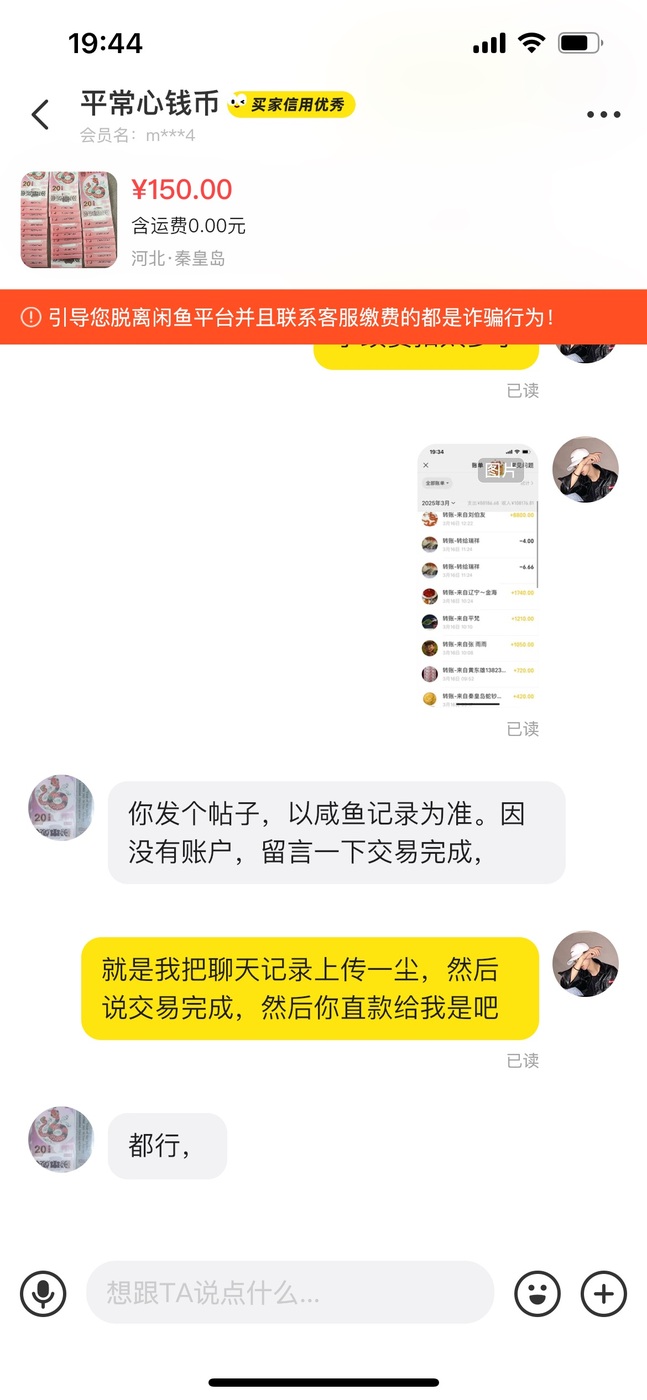Focus the message input field
Viewport: 647px width, 1400px height.
[290, 1293]
